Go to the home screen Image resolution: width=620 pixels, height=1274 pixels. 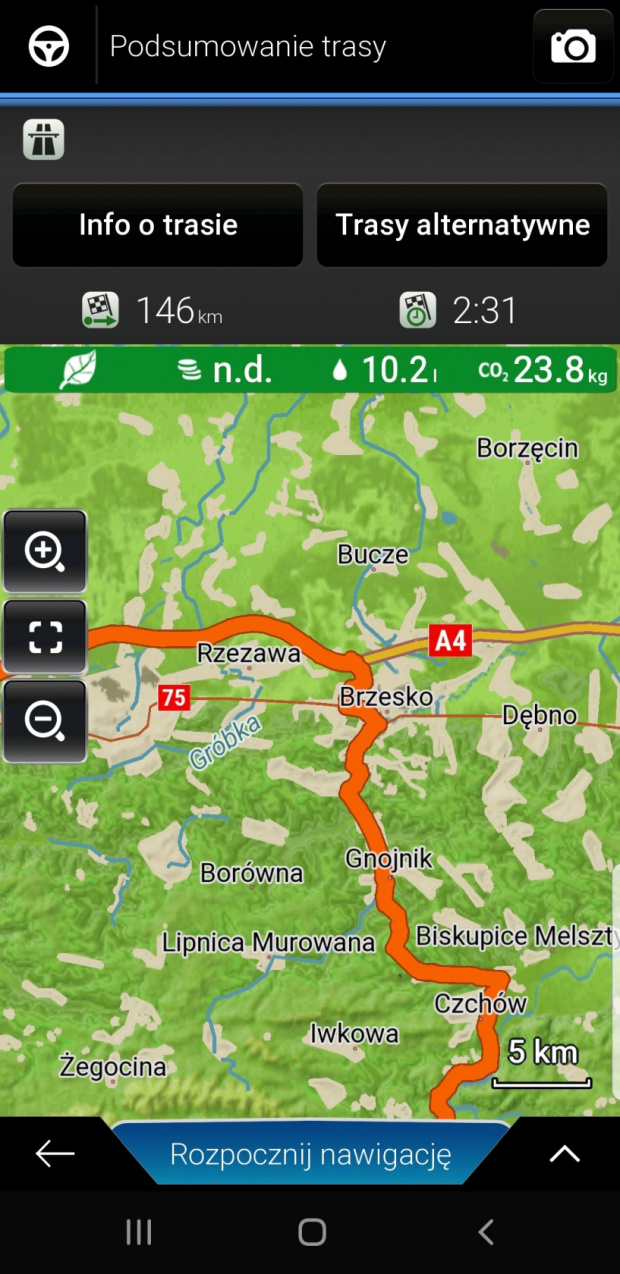pyautogui.click(x=312, y=1232)
